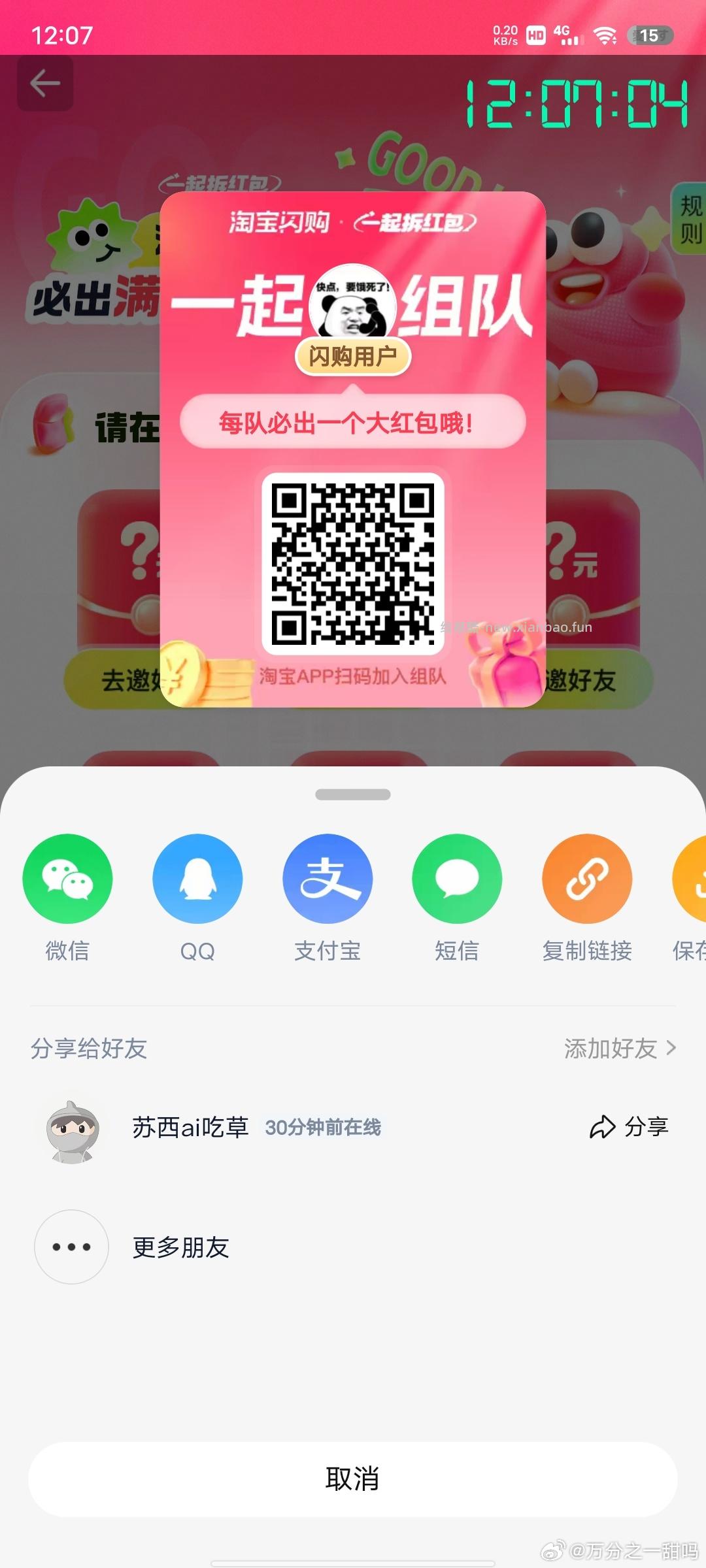
Task: Open QQ sharing option
Action: coord(197,879)
